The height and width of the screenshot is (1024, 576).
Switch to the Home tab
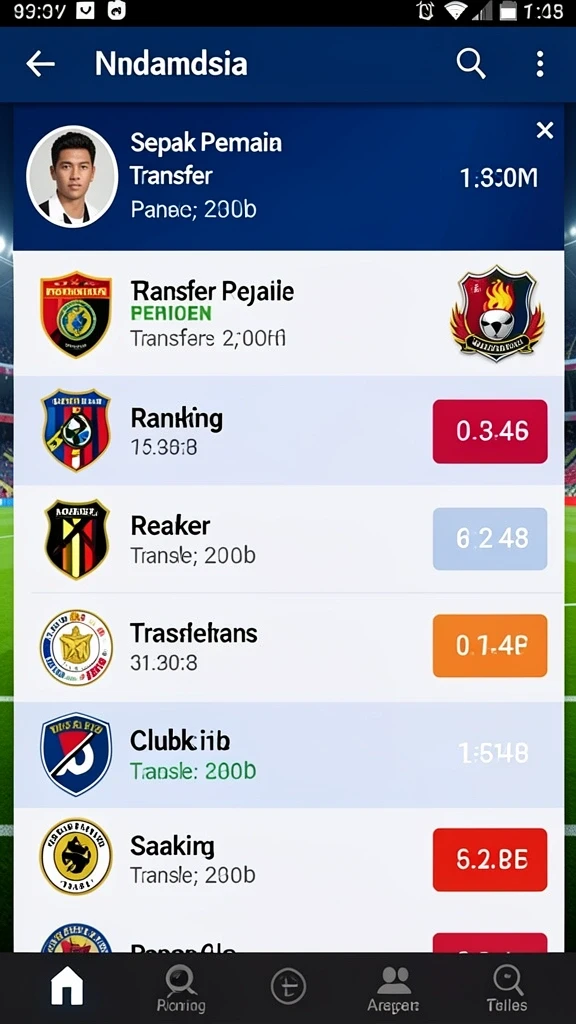tap(67, 986)
